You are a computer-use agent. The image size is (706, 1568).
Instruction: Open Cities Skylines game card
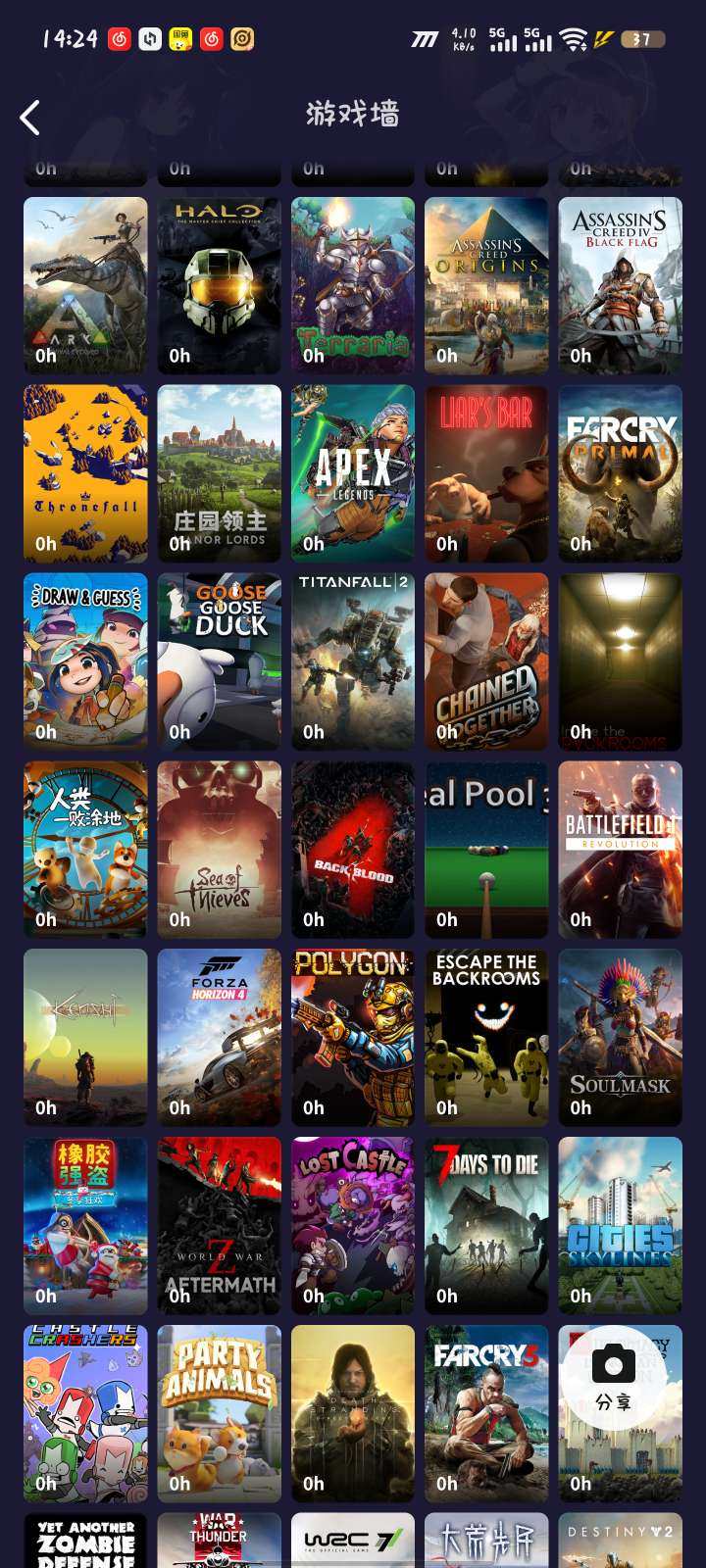620,1226
